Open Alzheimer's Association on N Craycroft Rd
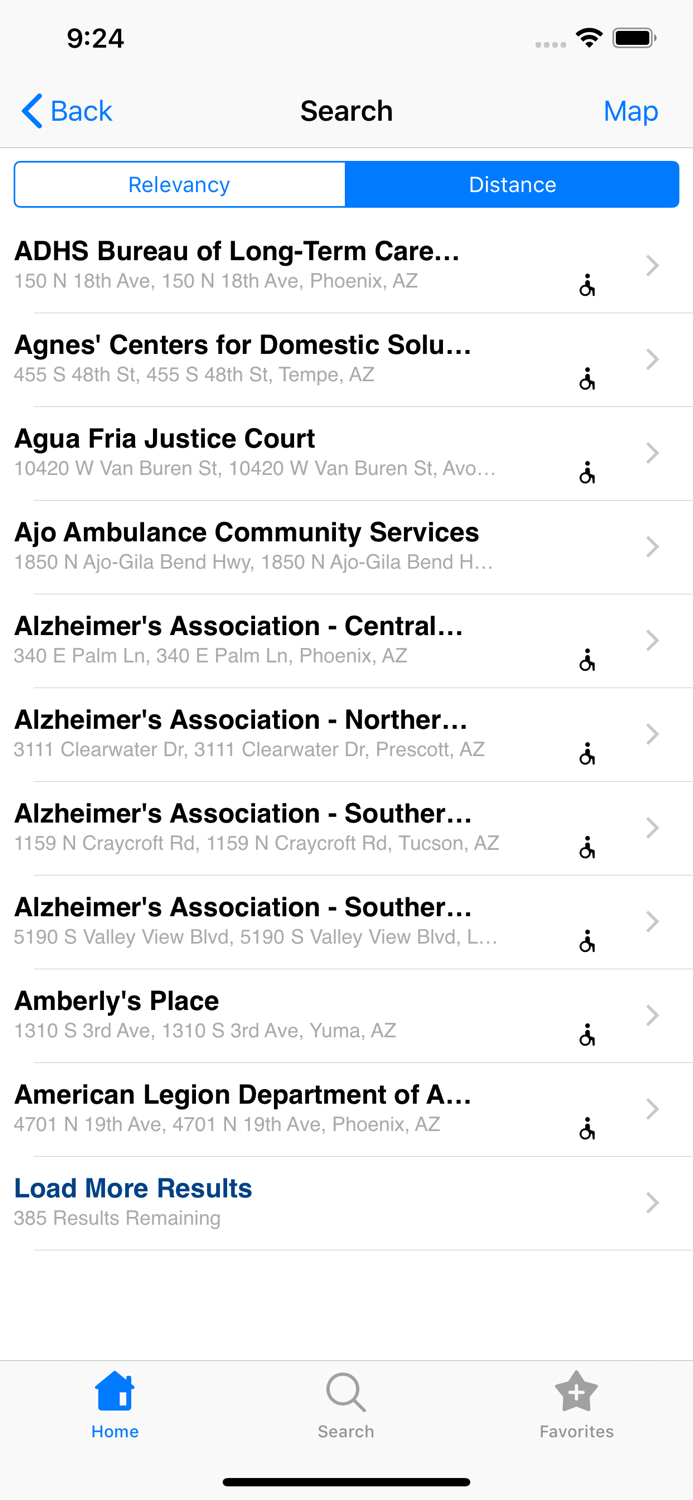693x1500 pixels. [x=300, y=827]
